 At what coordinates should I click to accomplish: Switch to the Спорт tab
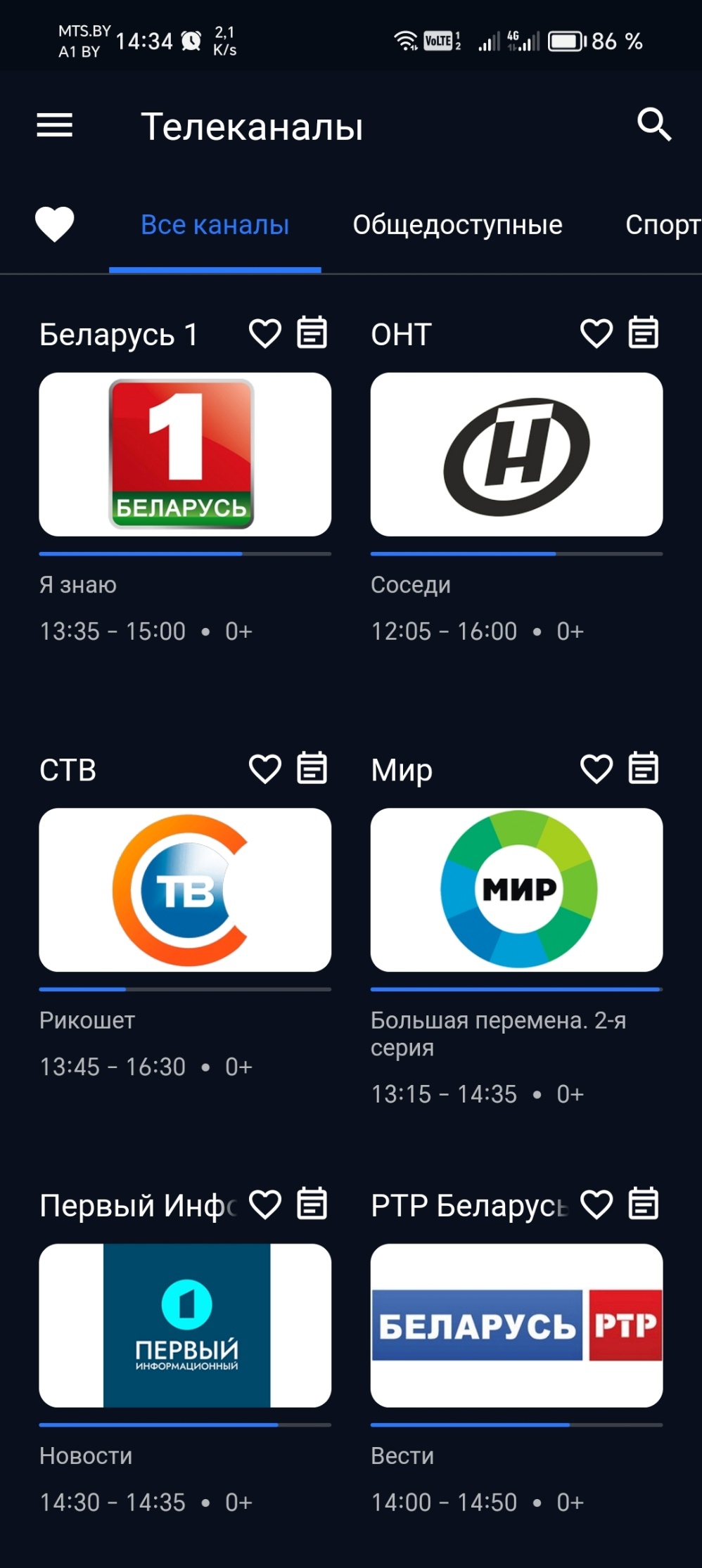(663, 225)
